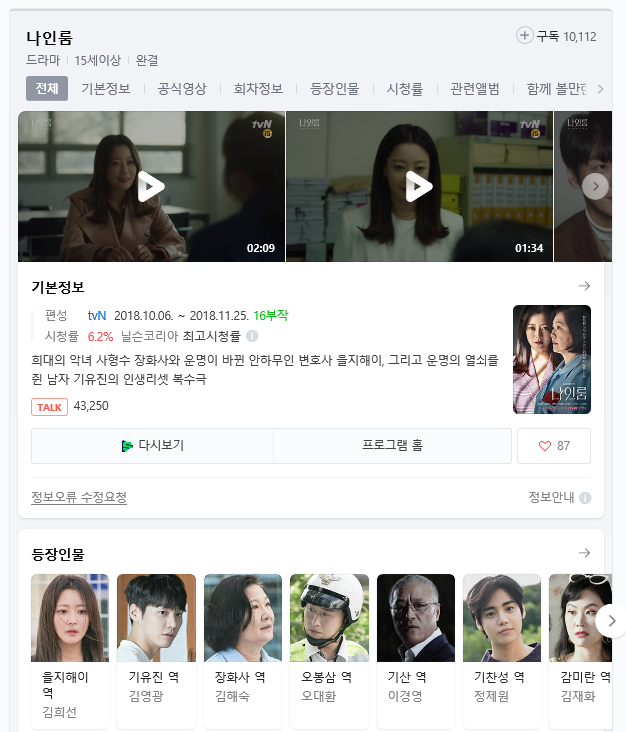Open the 나인룸 poster image

tap(551, 359)
